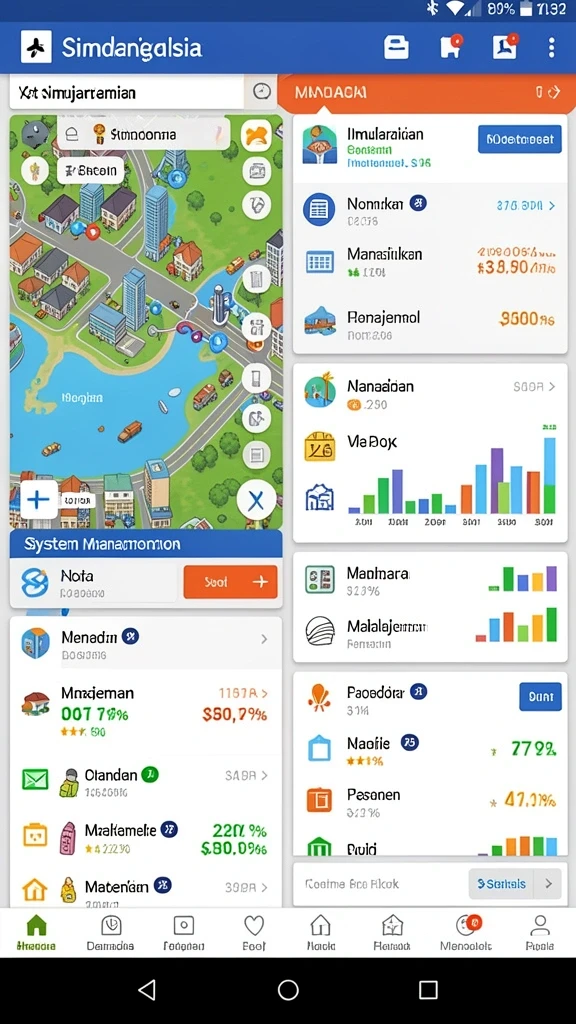
Task: Open the briefcase icon in the app bar
Action: (x=396, y=48)
